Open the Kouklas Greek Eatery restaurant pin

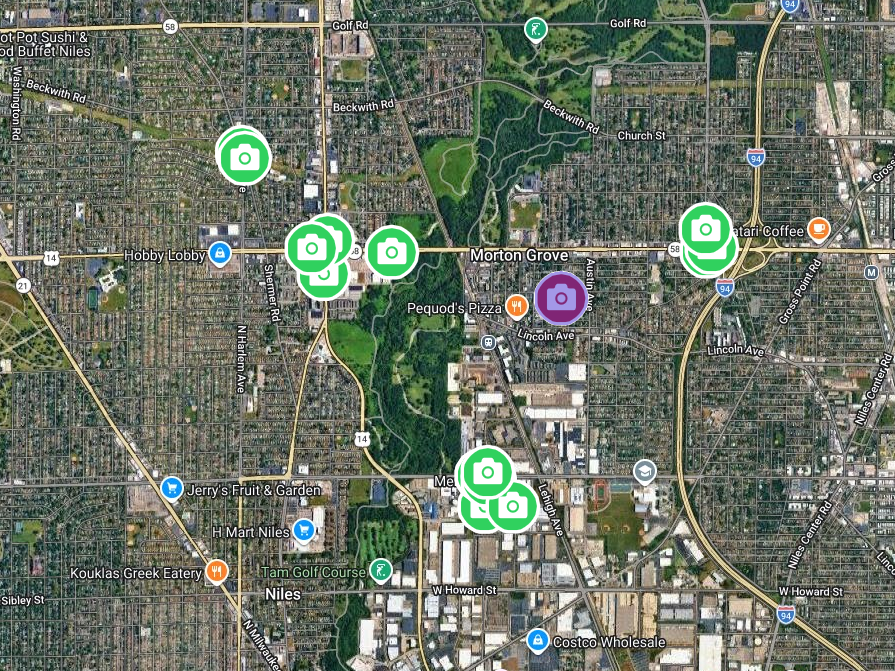click(x=217, y=571)
